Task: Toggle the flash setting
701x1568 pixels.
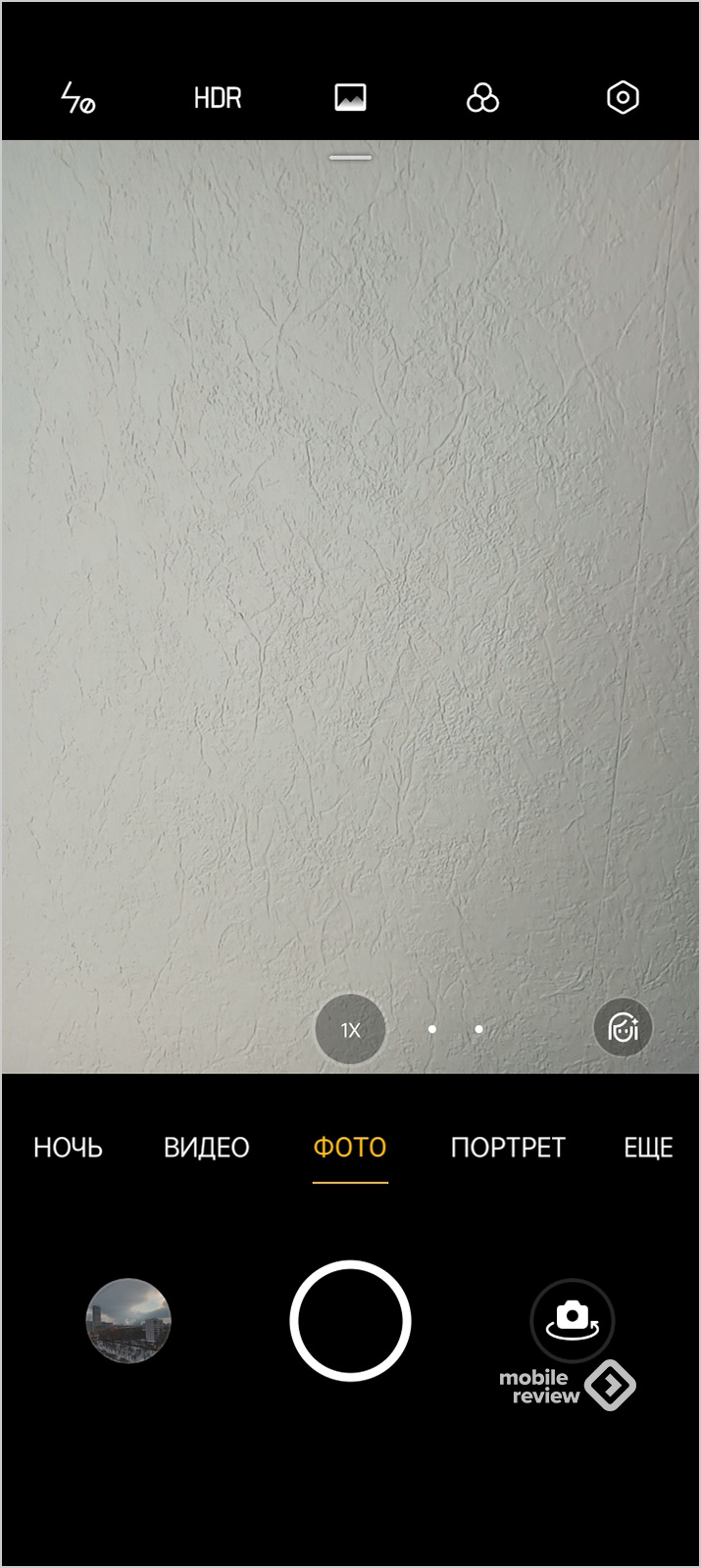Action: pos(77,98)
